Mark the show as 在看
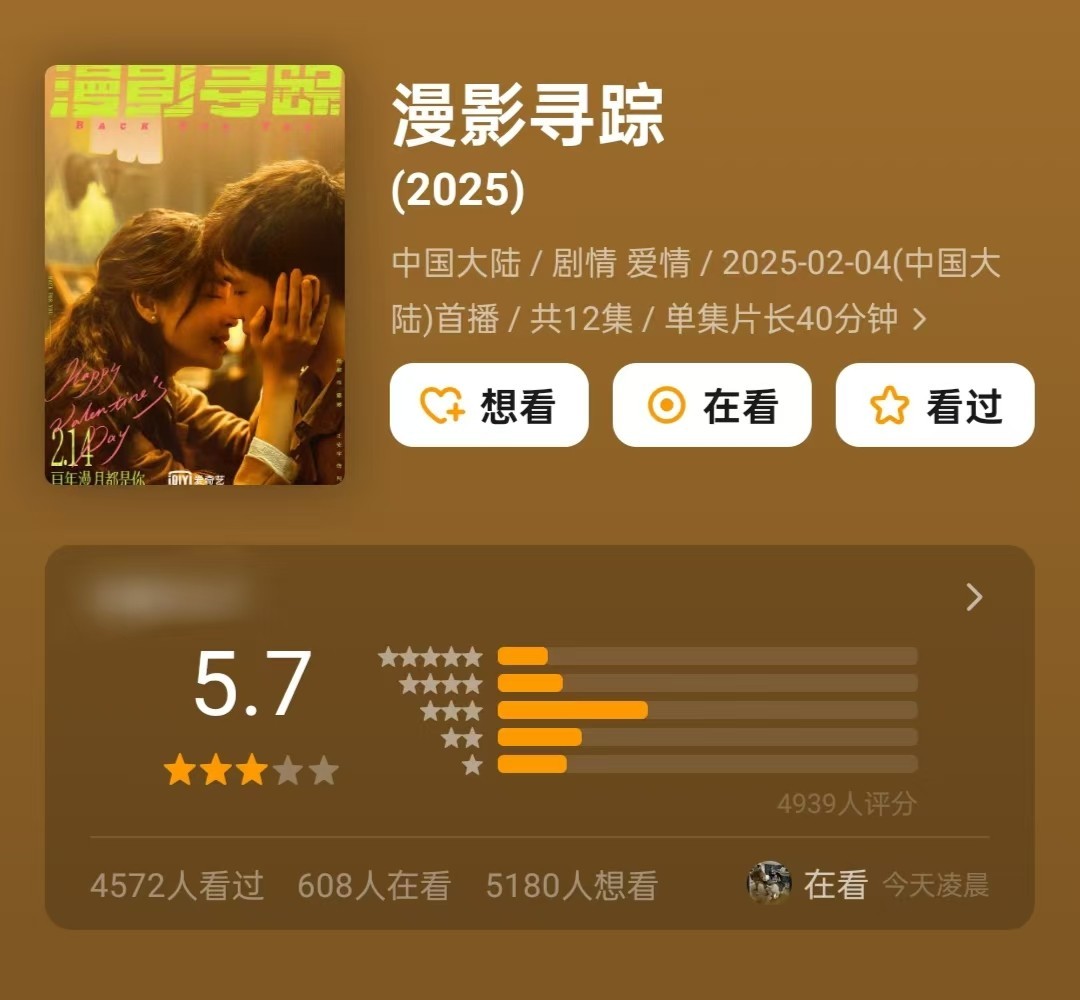1080x1000 pixels. [711, 405]
